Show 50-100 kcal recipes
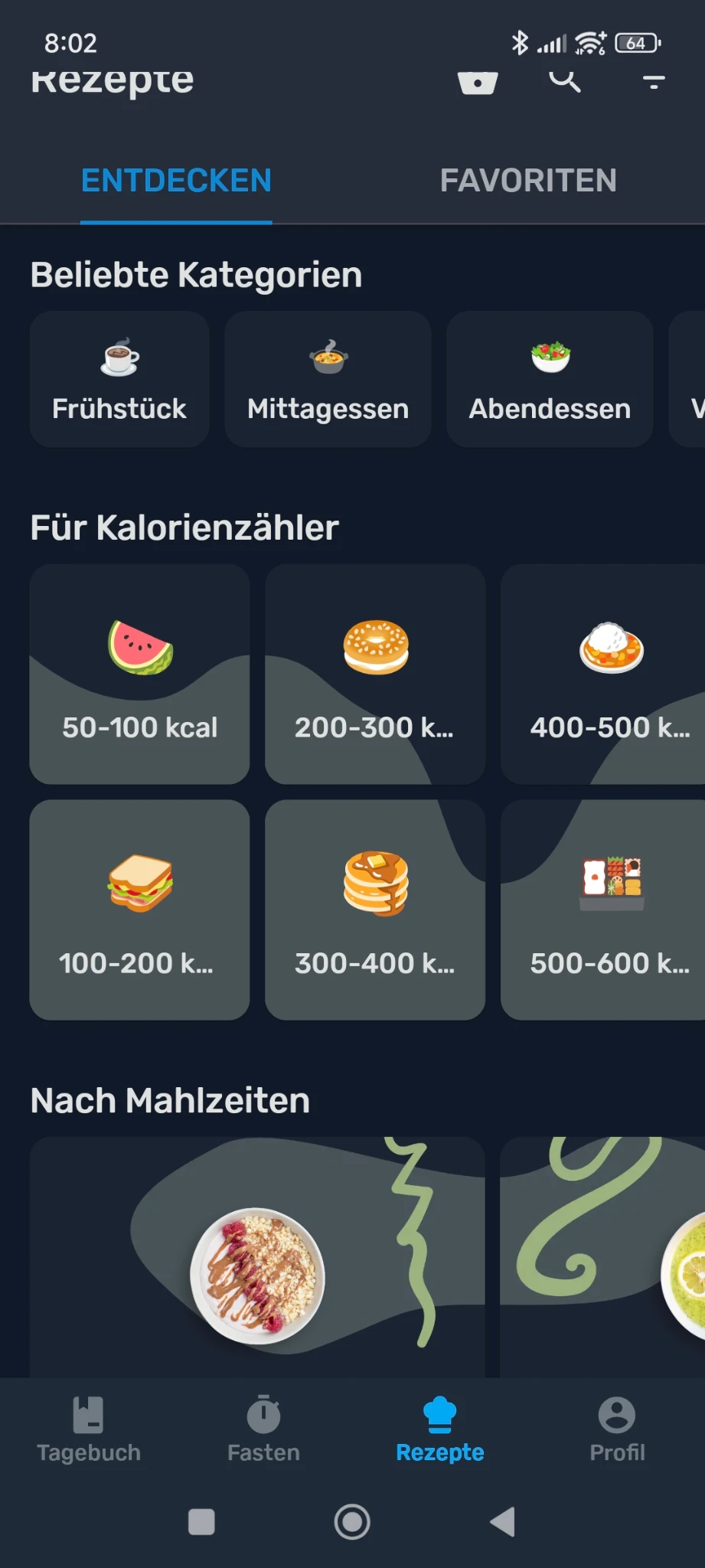 click(139, 675)
